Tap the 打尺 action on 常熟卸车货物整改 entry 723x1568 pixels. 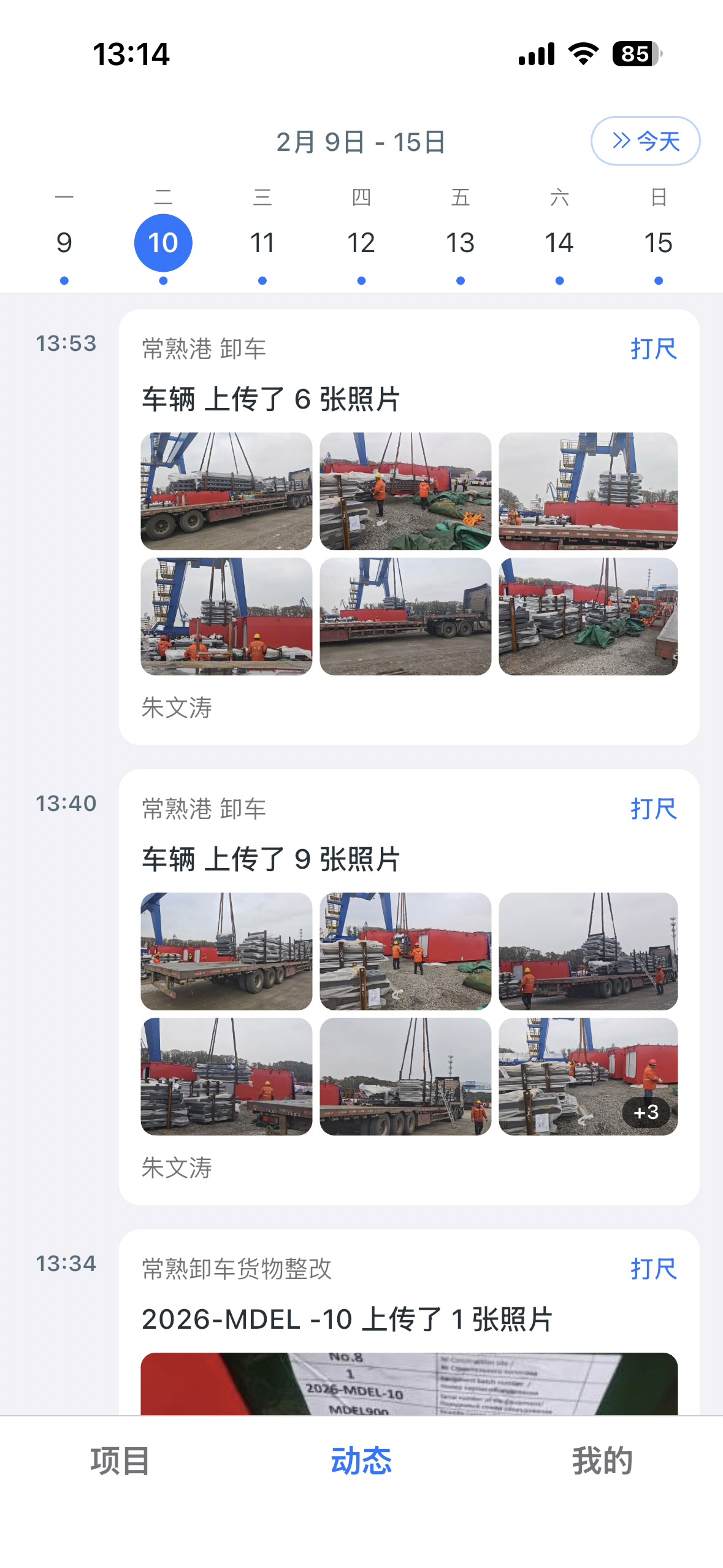pyautogui.click(x=654, y=1270)
